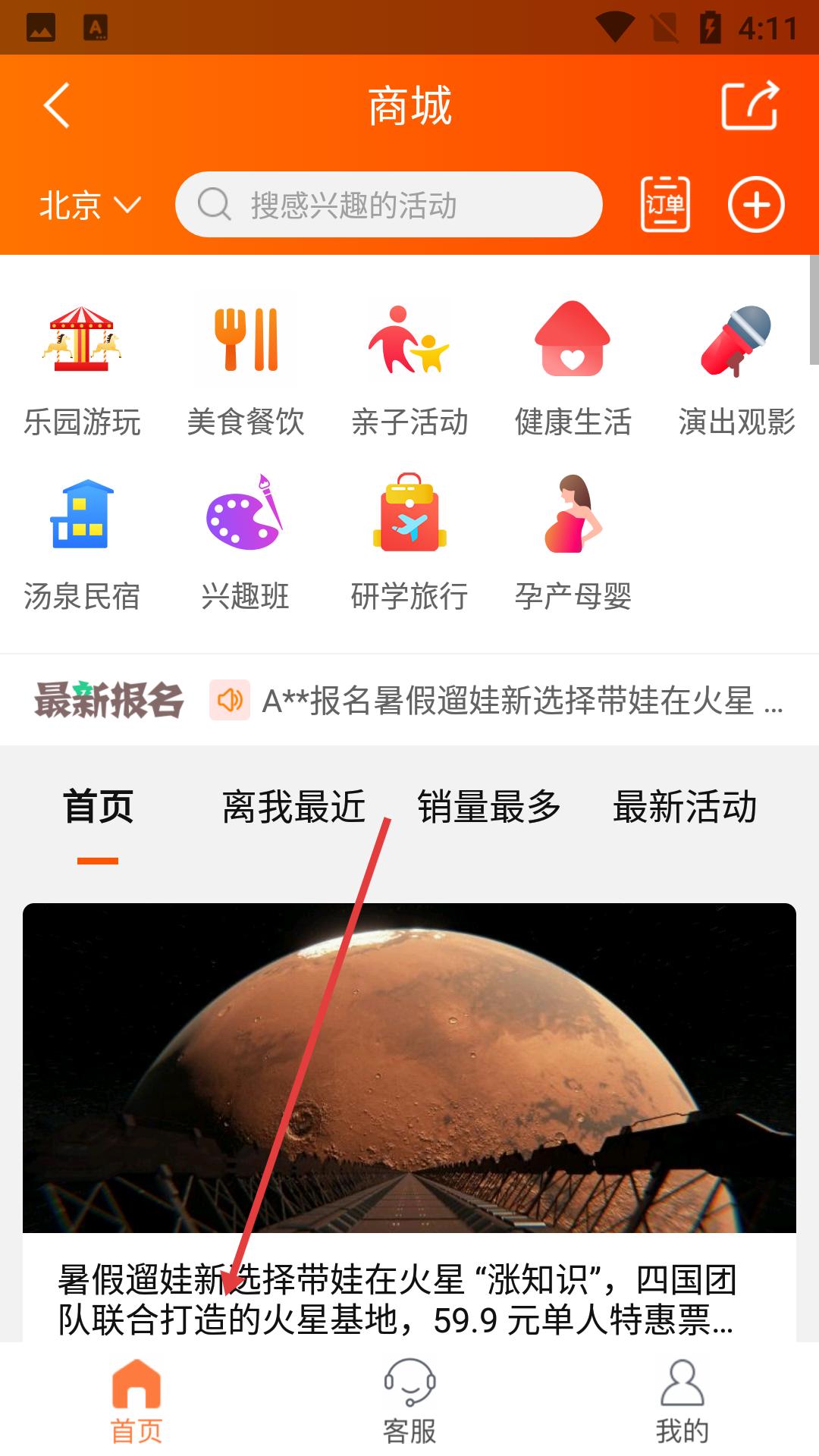Tap the 搜感兴趣的活动 search box

[x=388, y=205]
